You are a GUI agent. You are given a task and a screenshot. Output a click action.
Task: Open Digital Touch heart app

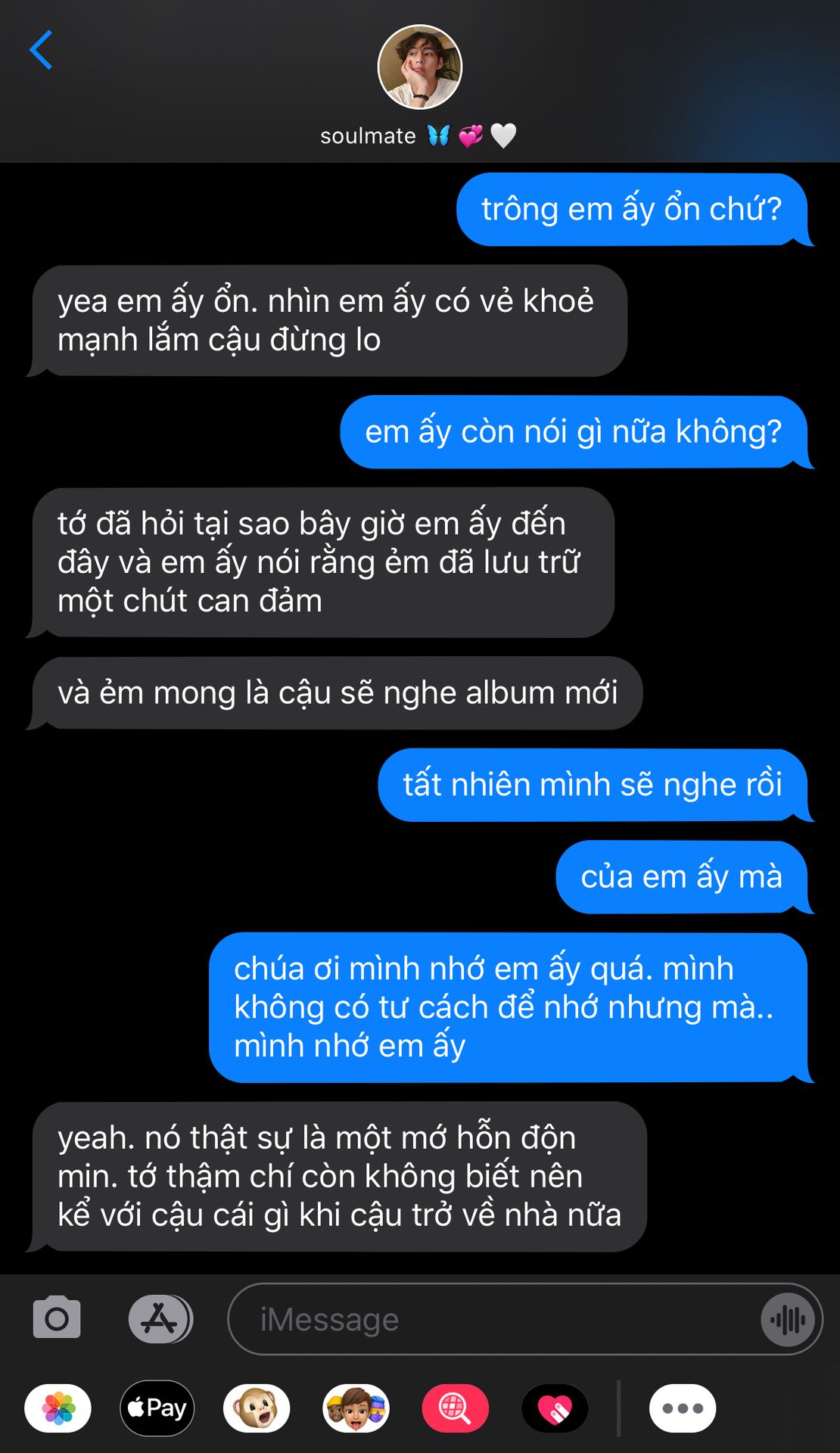click(555, 1408)
